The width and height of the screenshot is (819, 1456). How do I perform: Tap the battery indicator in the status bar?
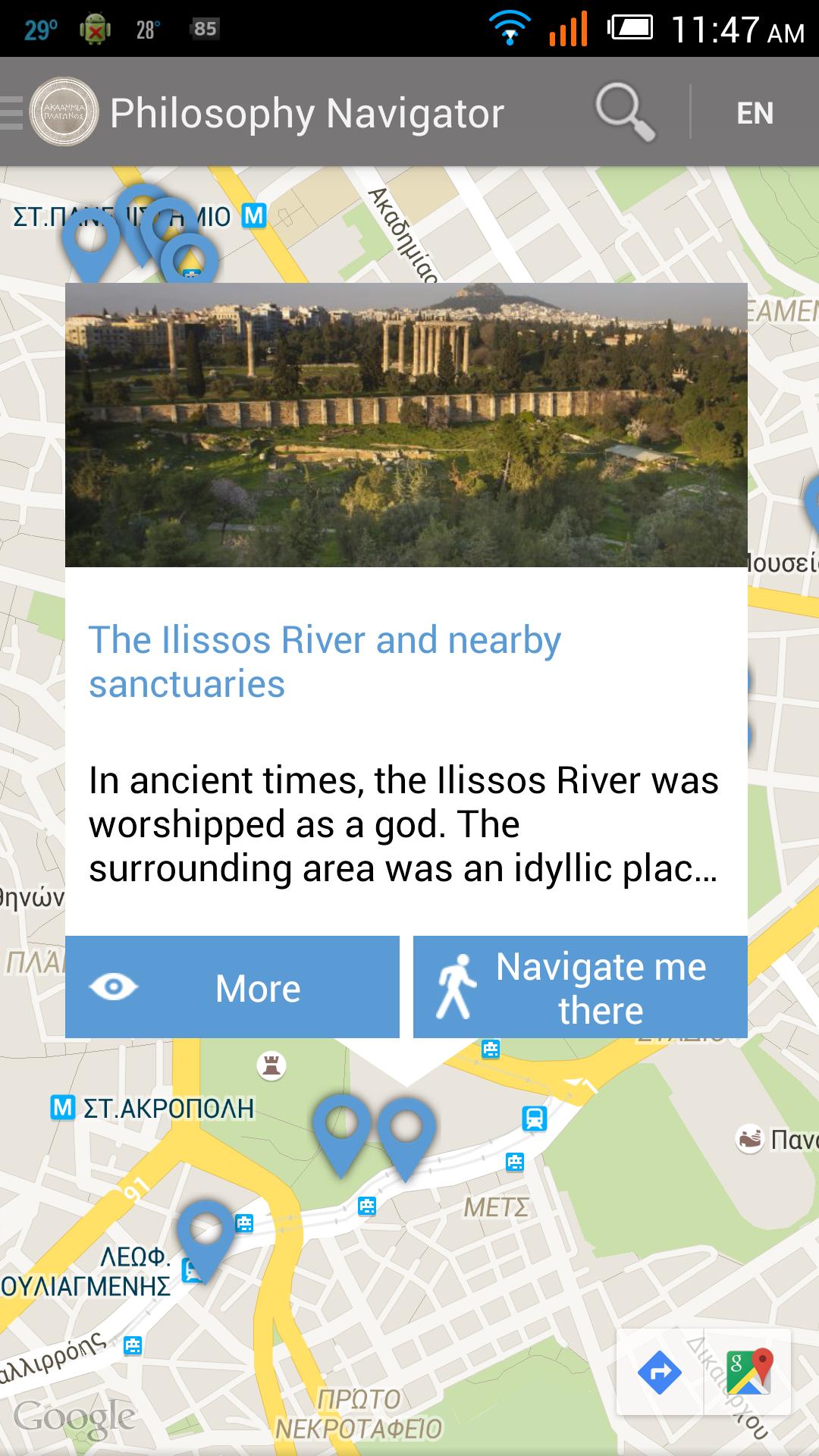coord(630,26)
